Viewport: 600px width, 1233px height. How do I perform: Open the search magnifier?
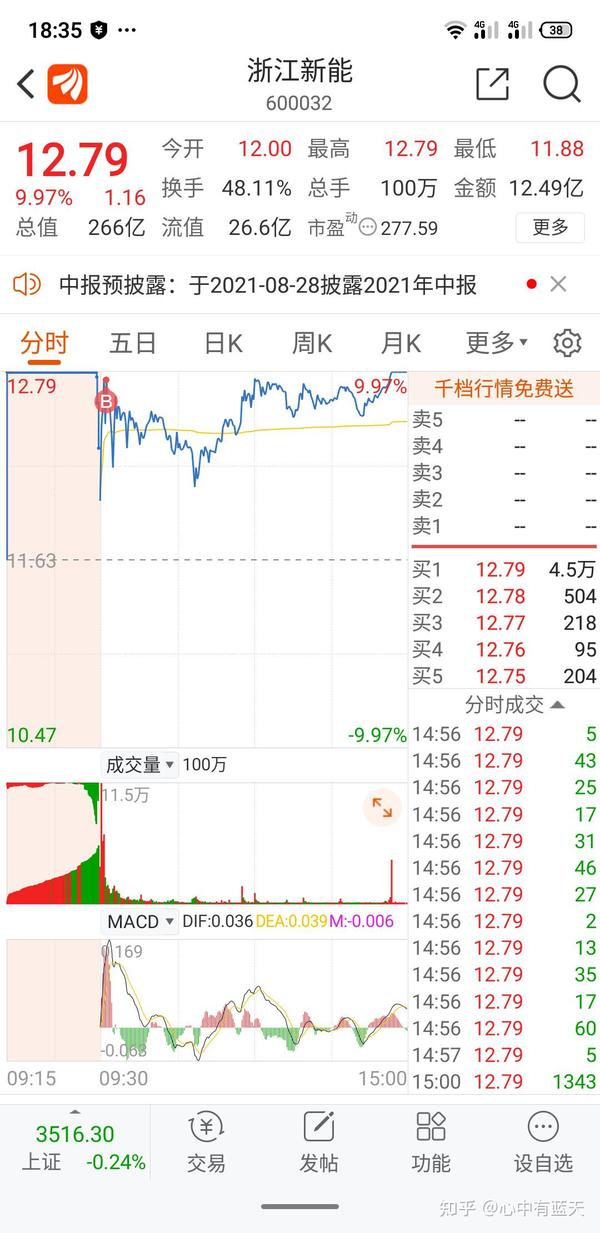point(562,84)
